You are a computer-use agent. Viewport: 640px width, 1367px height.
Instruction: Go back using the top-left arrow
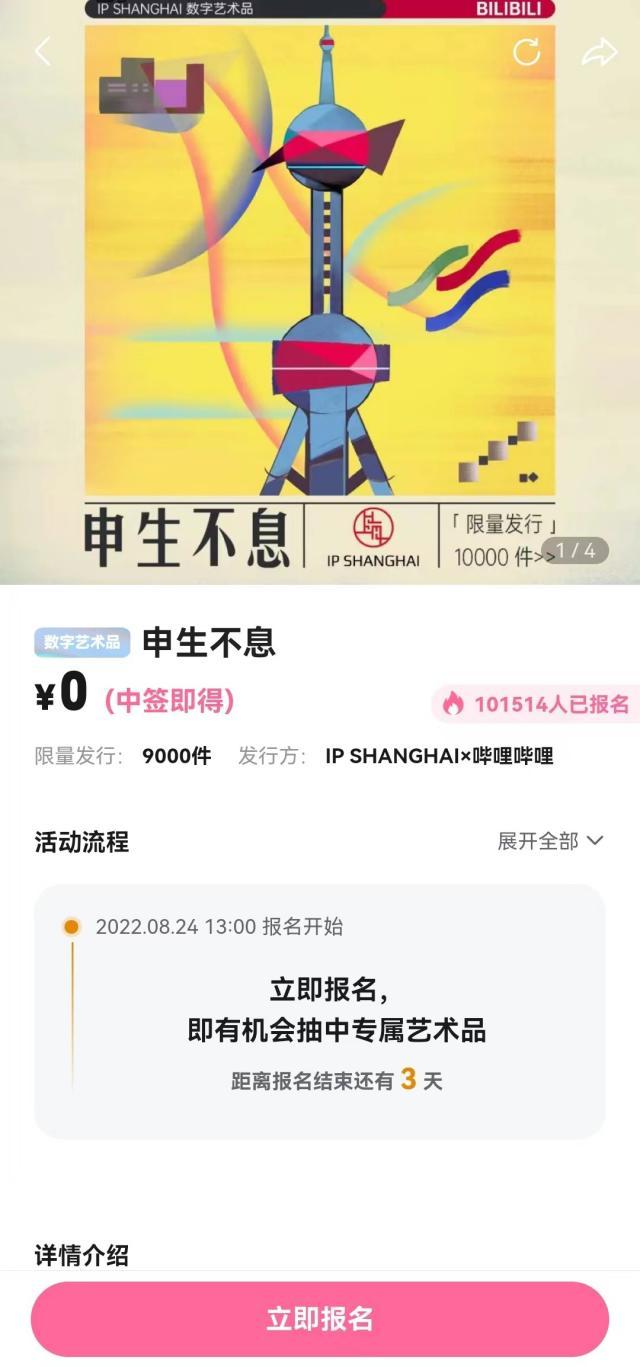pos(43,52)
